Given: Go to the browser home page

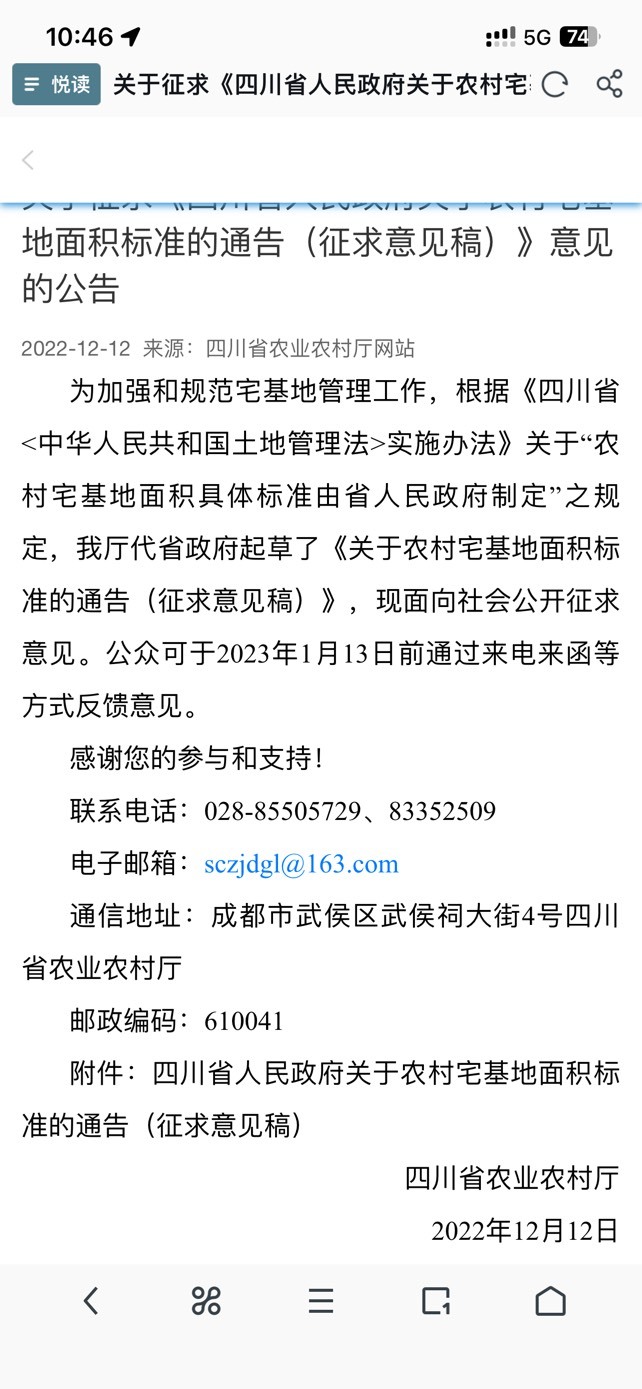Looking at the screenshot, I should [x=550, y=1301].
